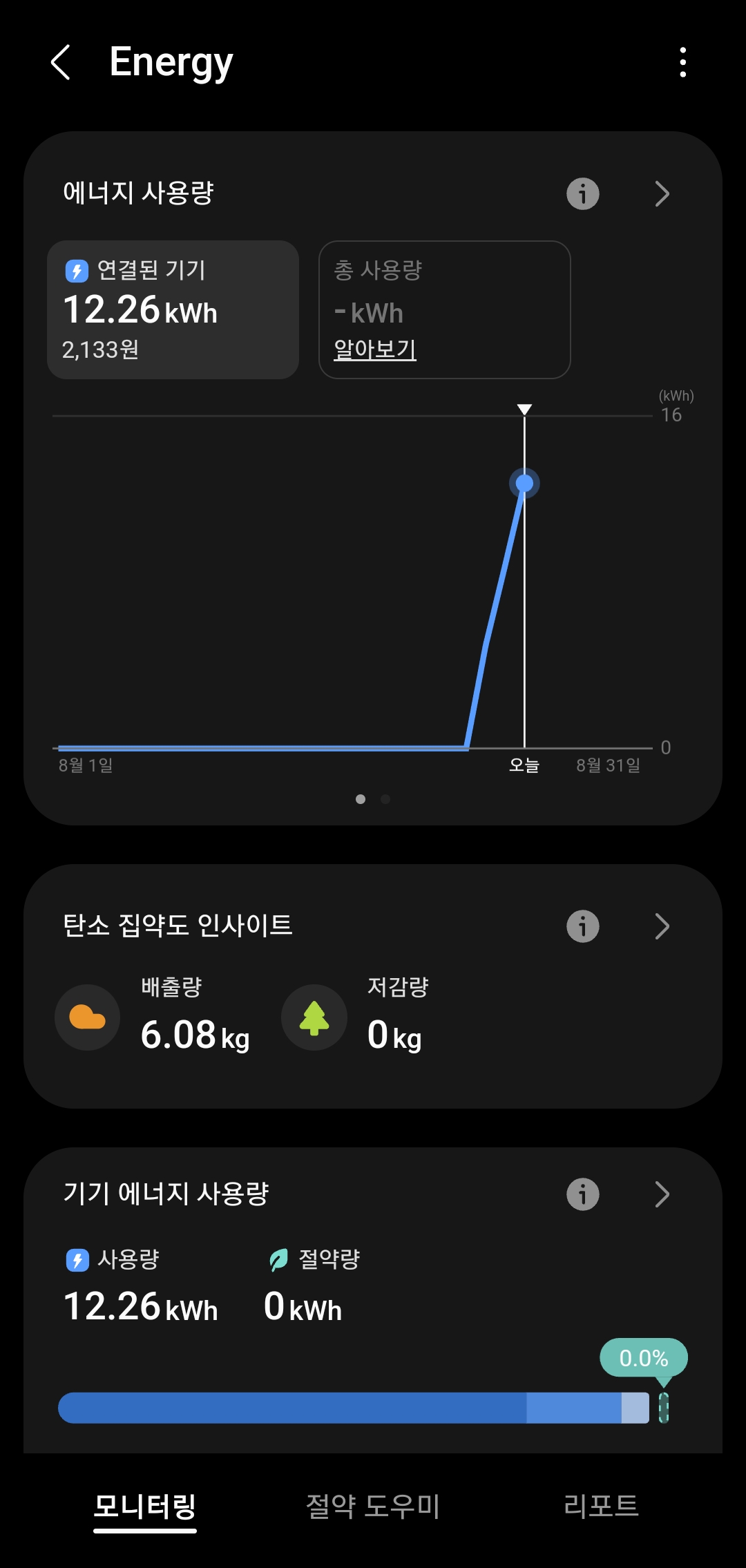Tap the info icon on 탄소 집약도 인사이트 card
The height and width of the screenshot is (1568, 746).
pyautogui.click(x=582, y=926)
